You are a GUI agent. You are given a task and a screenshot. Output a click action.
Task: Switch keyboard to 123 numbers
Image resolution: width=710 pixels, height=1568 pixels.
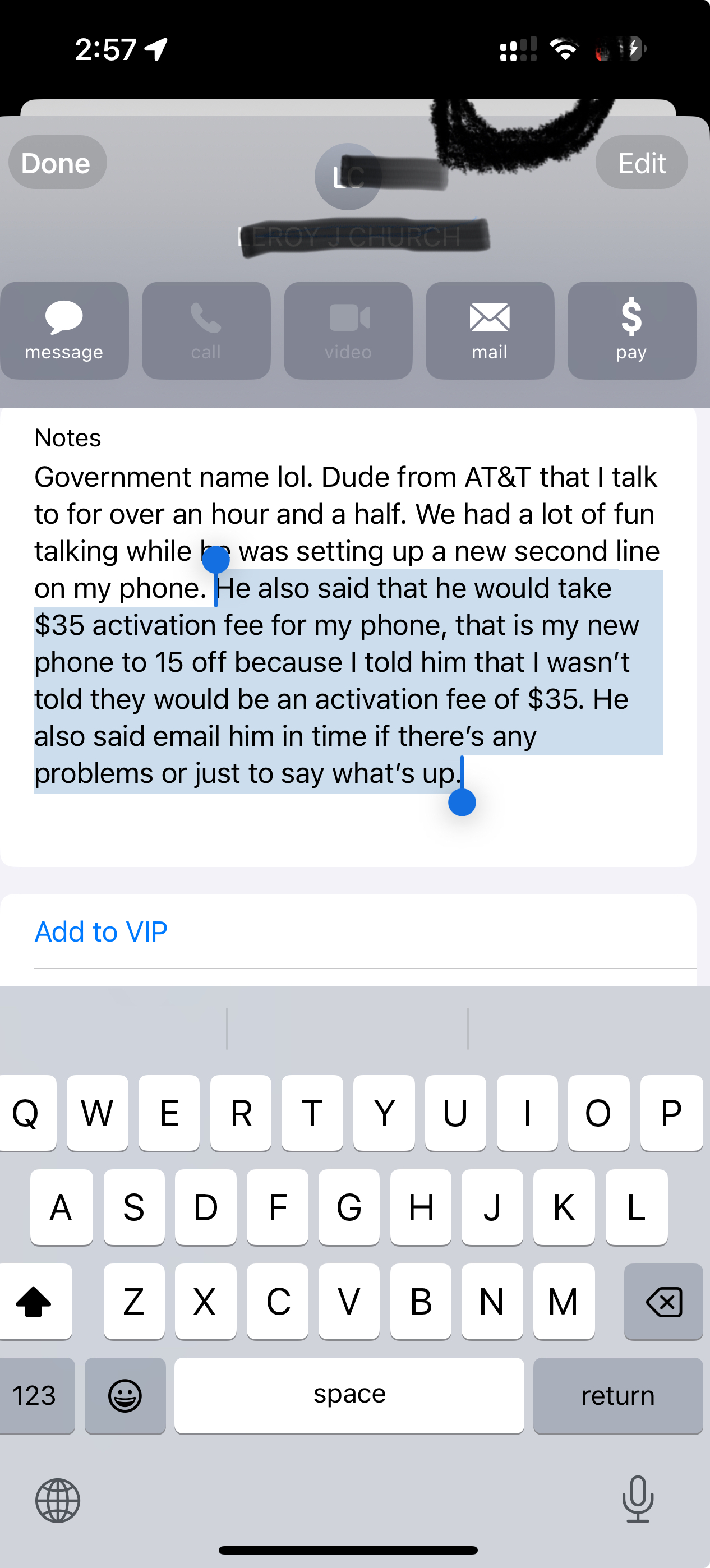tap(35, 1395)
